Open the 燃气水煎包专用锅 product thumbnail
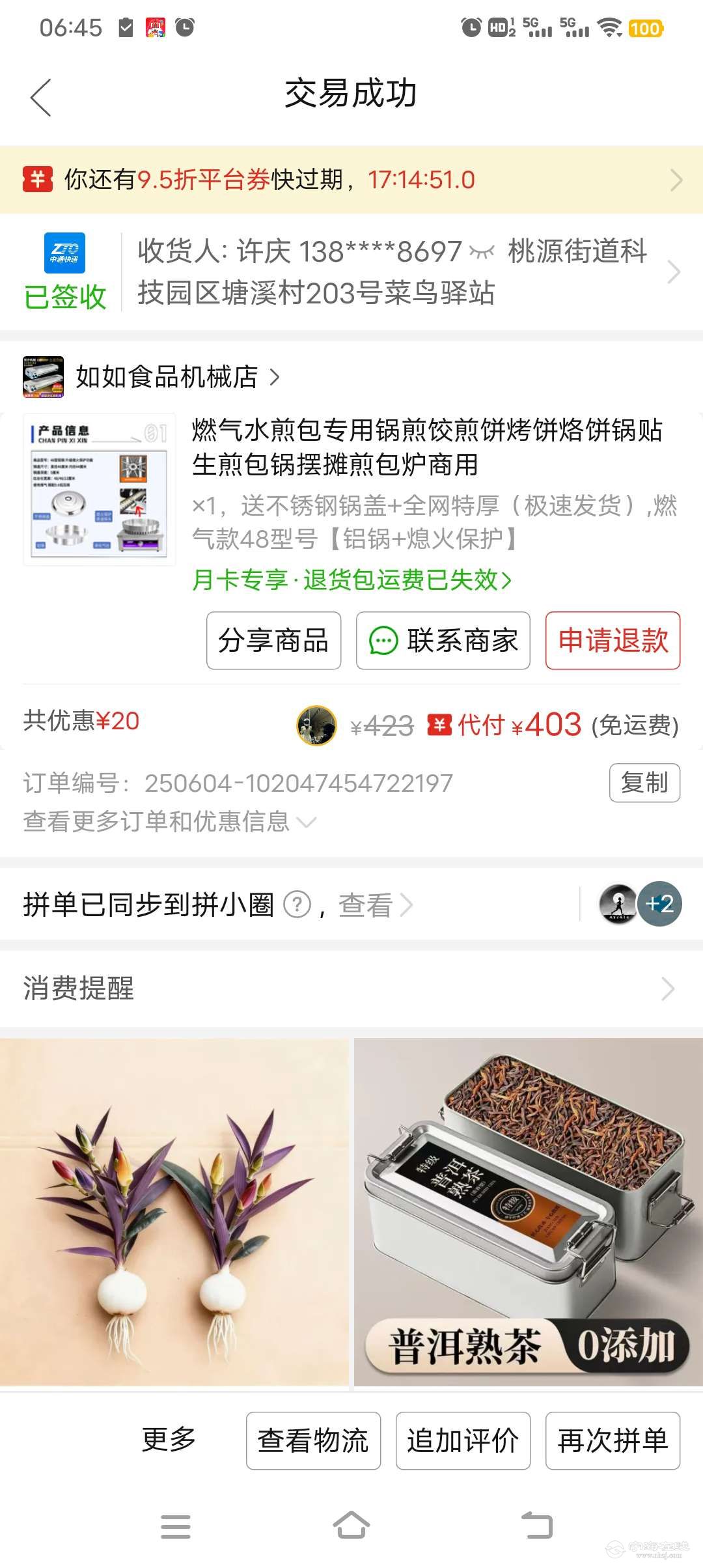Screen dimensions: 703x1568 100,489
